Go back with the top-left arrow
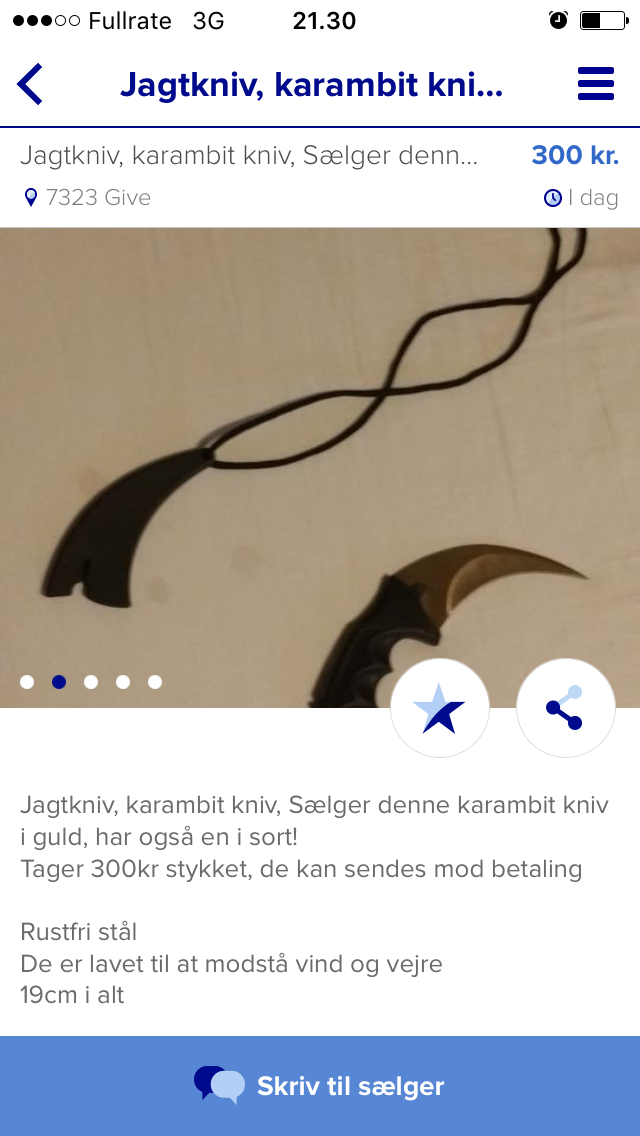The width and height of the screenshot is (640, 1136). pos(30,84)
